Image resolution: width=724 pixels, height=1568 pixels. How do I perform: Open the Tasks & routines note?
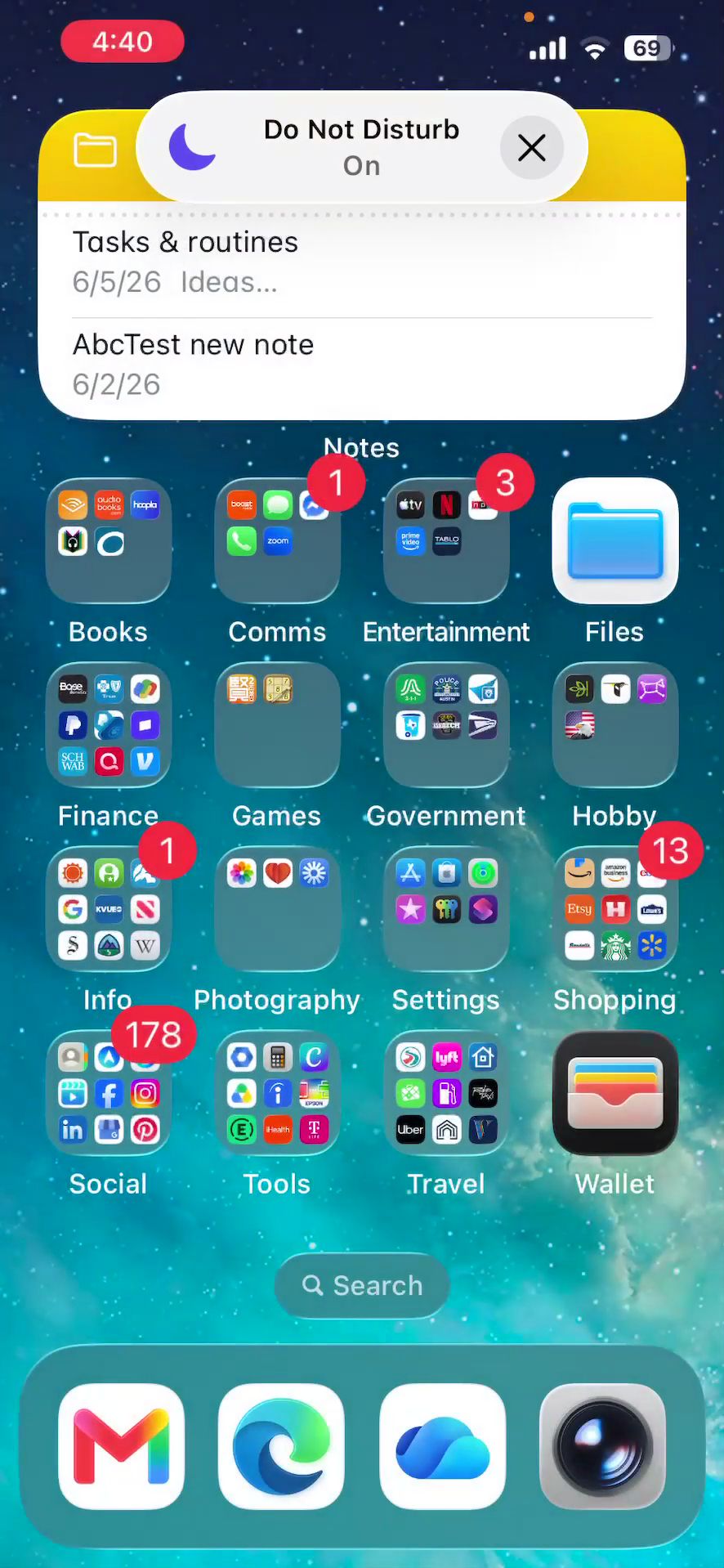pyautogui.click(x=361, y=262)
